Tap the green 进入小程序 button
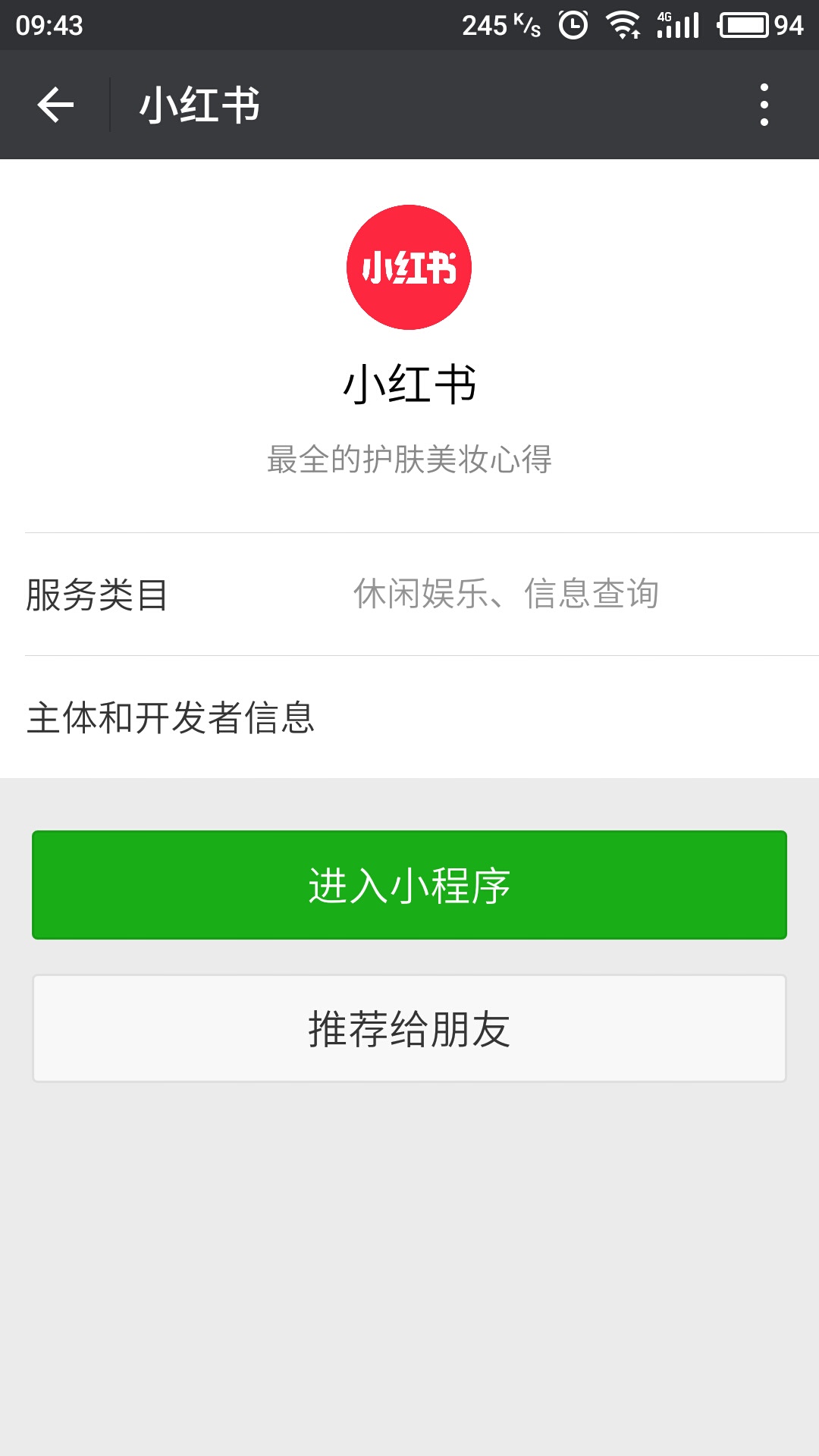This screenshot has width=819, height=1456. point(409,885)
